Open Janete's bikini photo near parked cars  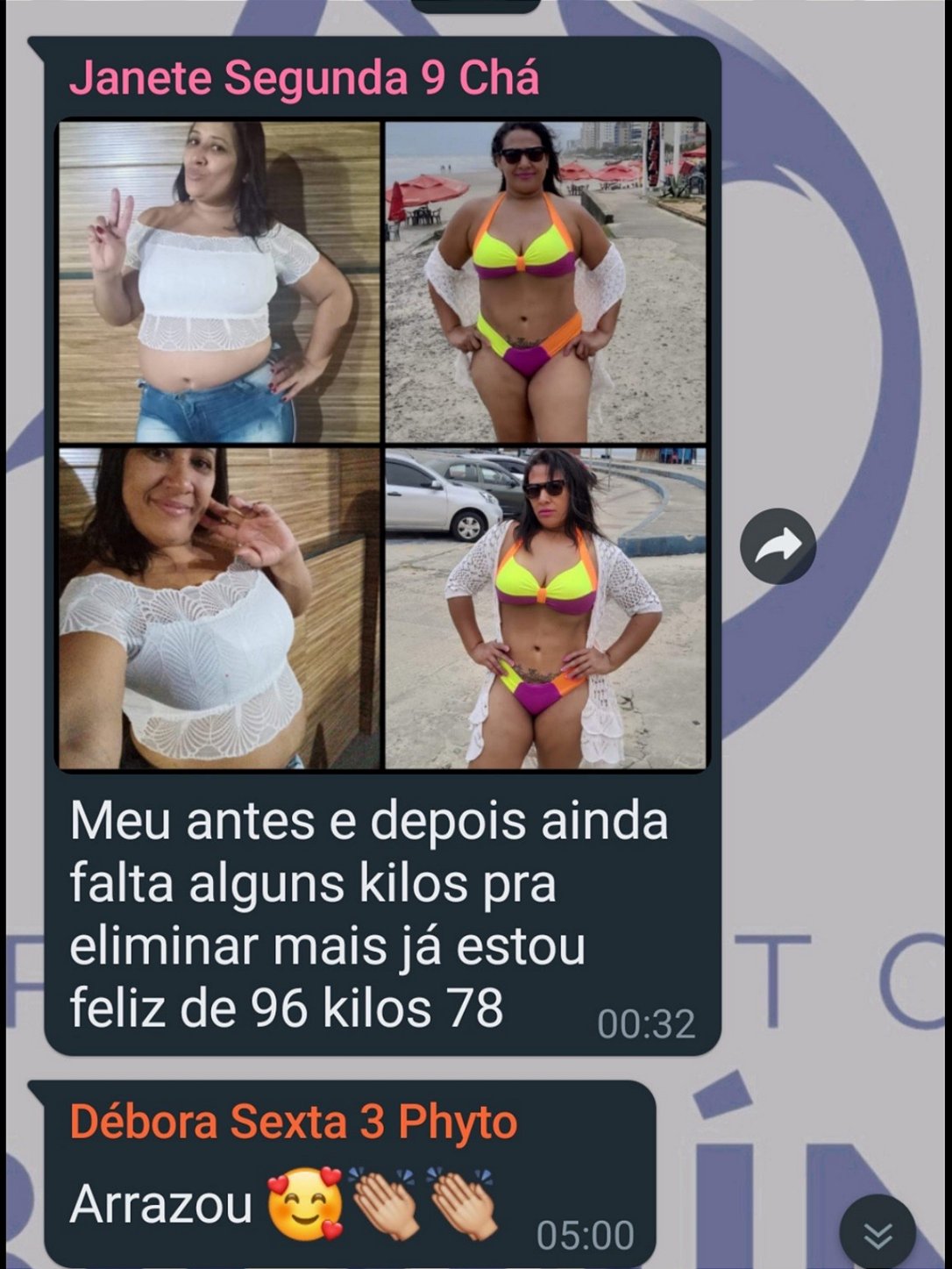tap(545, 608)
